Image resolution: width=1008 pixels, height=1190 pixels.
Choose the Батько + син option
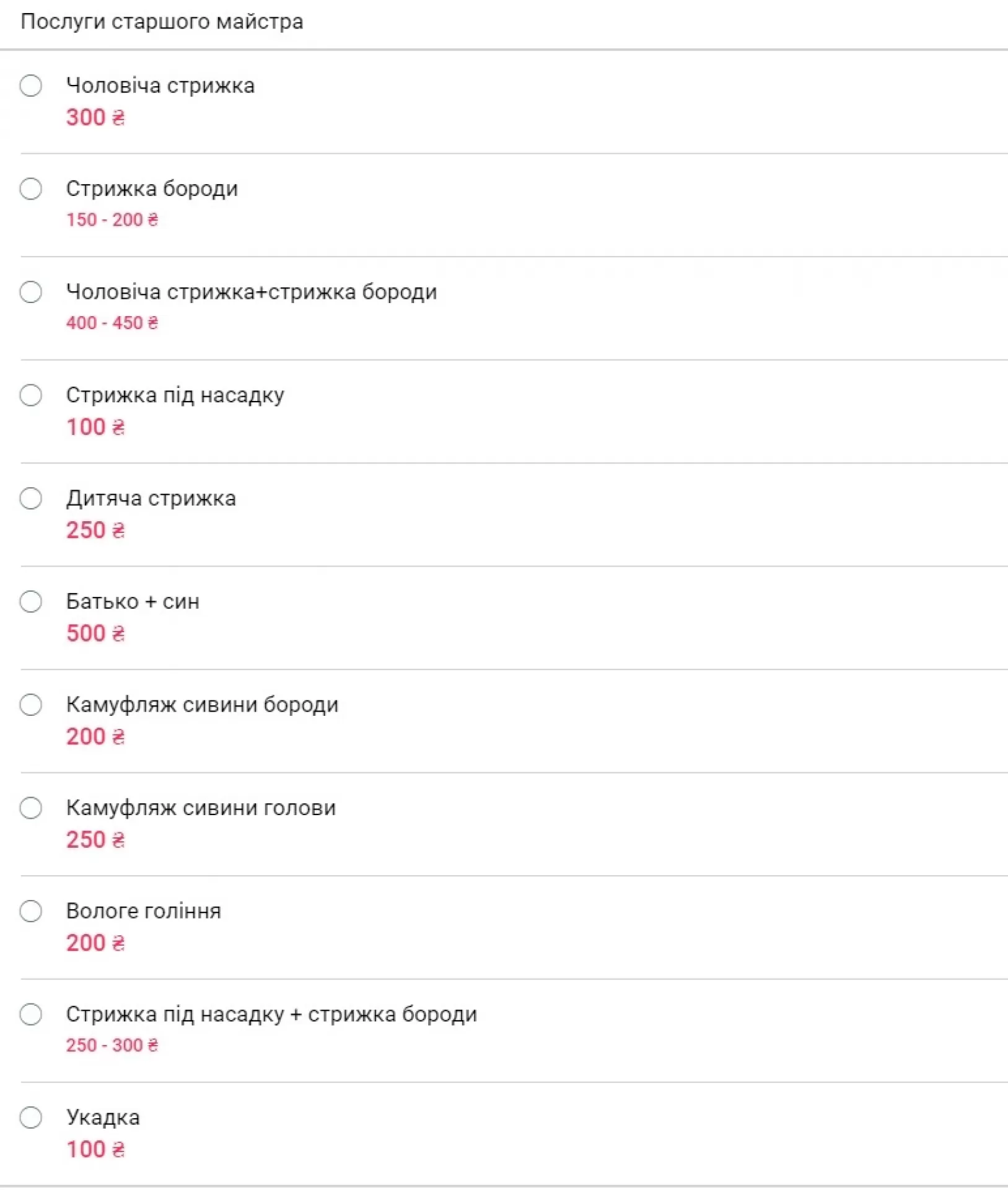31,601
